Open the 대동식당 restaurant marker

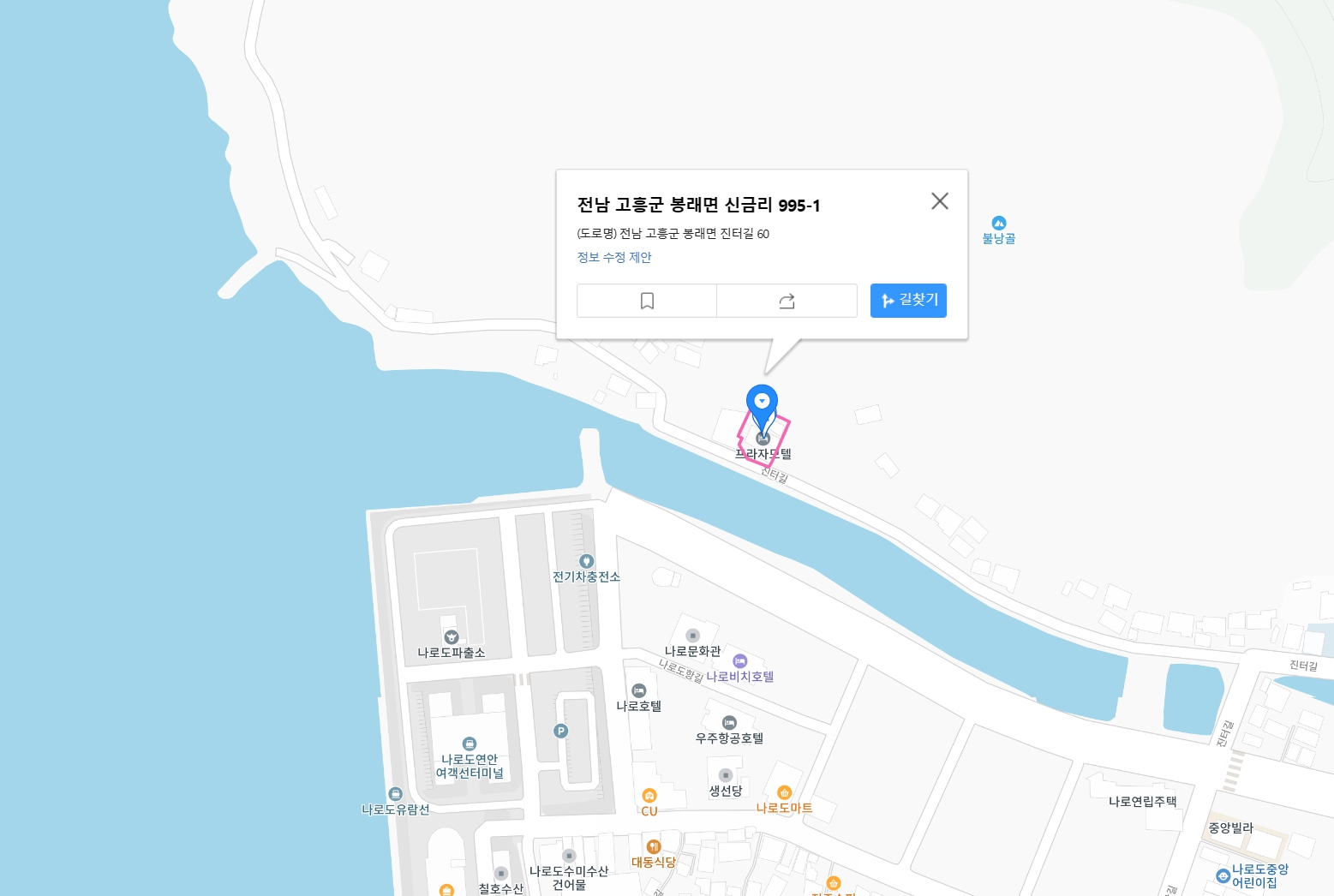(x=654, y=847)
